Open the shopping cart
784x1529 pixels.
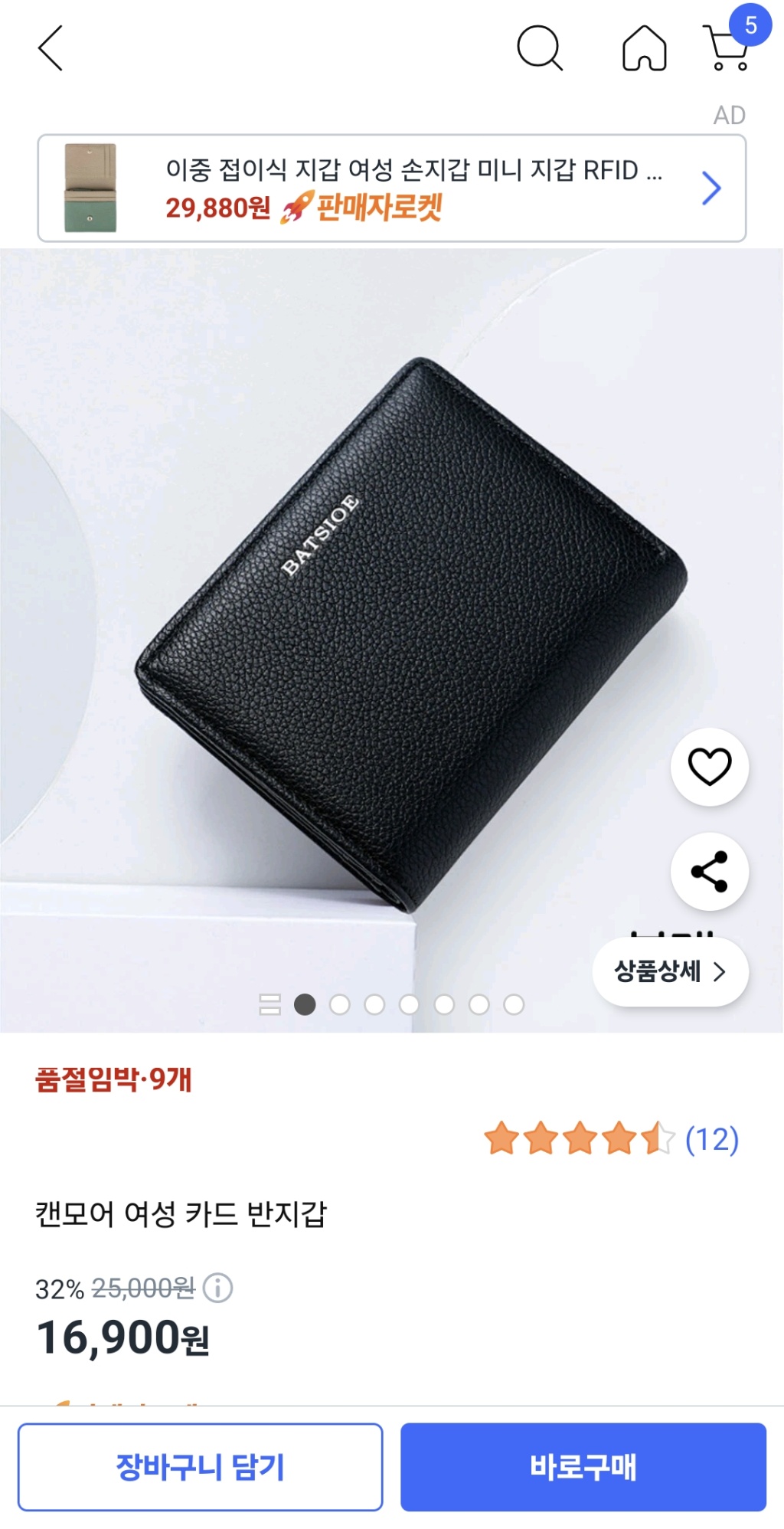(x=728, y=48)
